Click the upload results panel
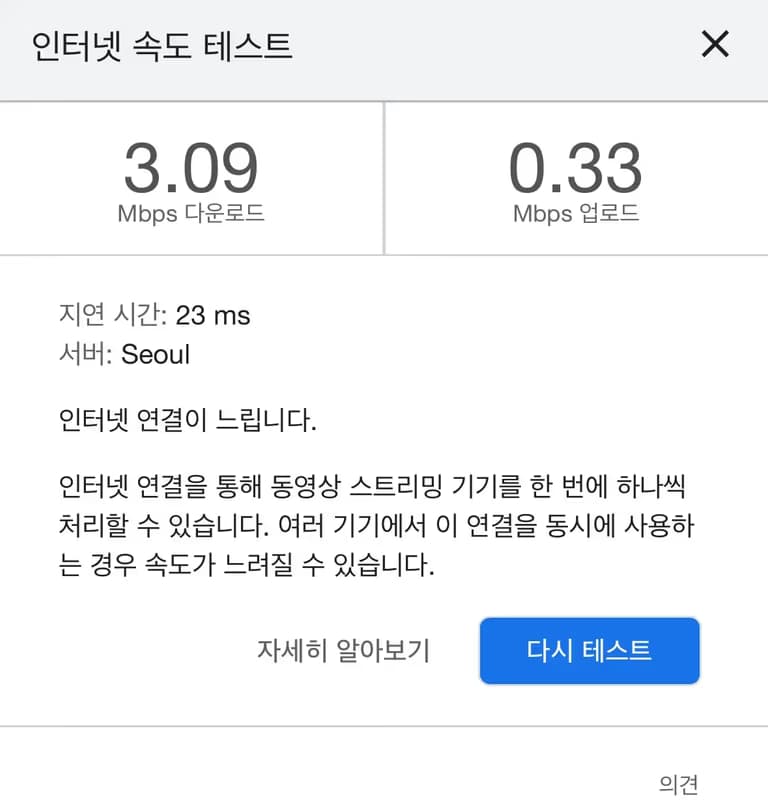The width and height of the screenshot is (768, 808). [x=575, y=180]
